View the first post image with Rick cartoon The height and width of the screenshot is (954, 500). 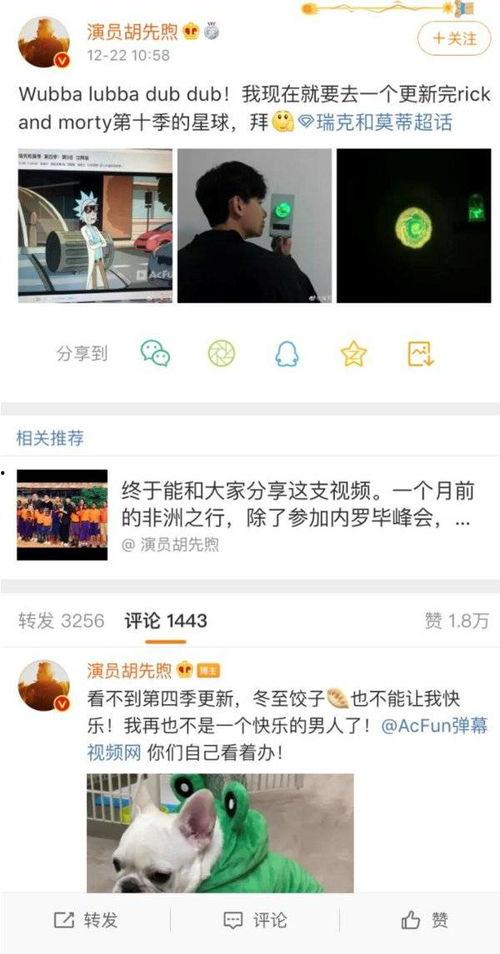pyautogui.click(x=95, y=226)
